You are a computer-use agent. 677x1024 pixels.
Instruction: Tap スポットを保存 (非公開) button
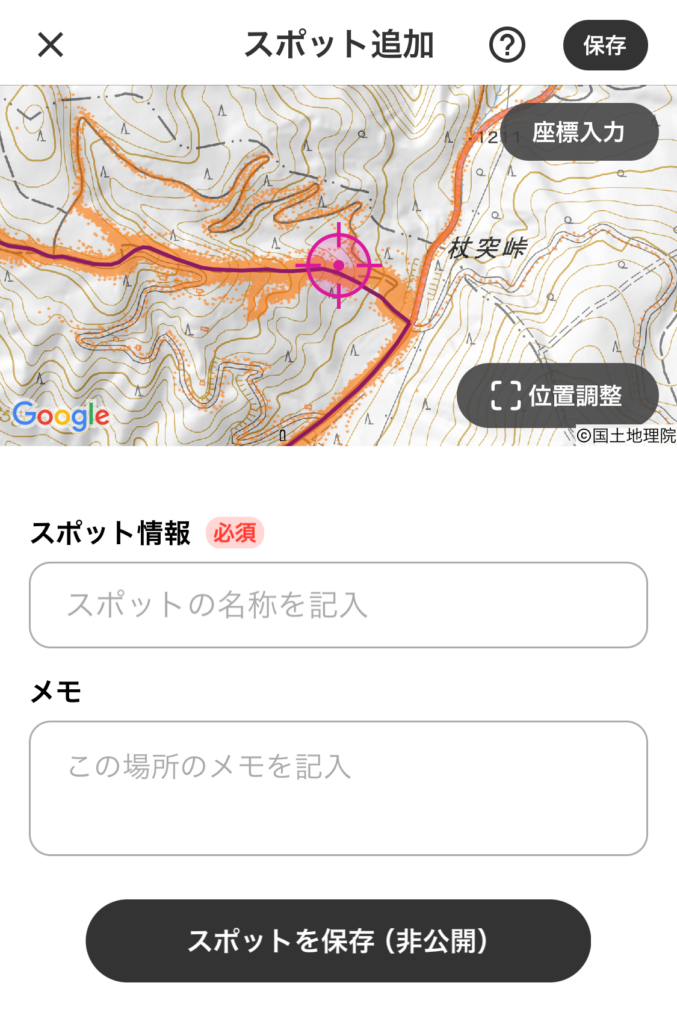coord(338,941)
